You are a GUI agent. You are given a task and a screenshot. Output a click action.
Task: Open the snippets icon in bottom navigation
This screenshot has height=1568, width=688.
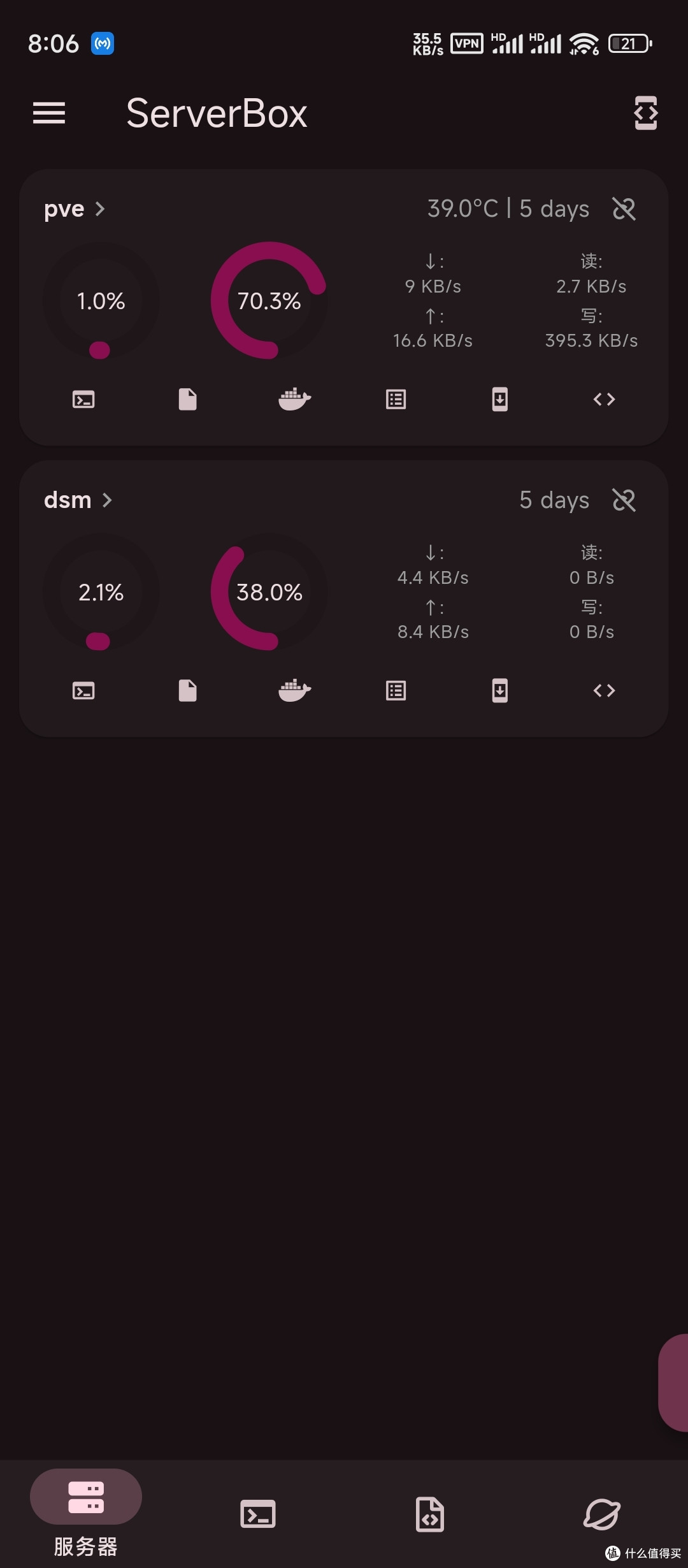pyautogui.click(x=429, y=1516)
